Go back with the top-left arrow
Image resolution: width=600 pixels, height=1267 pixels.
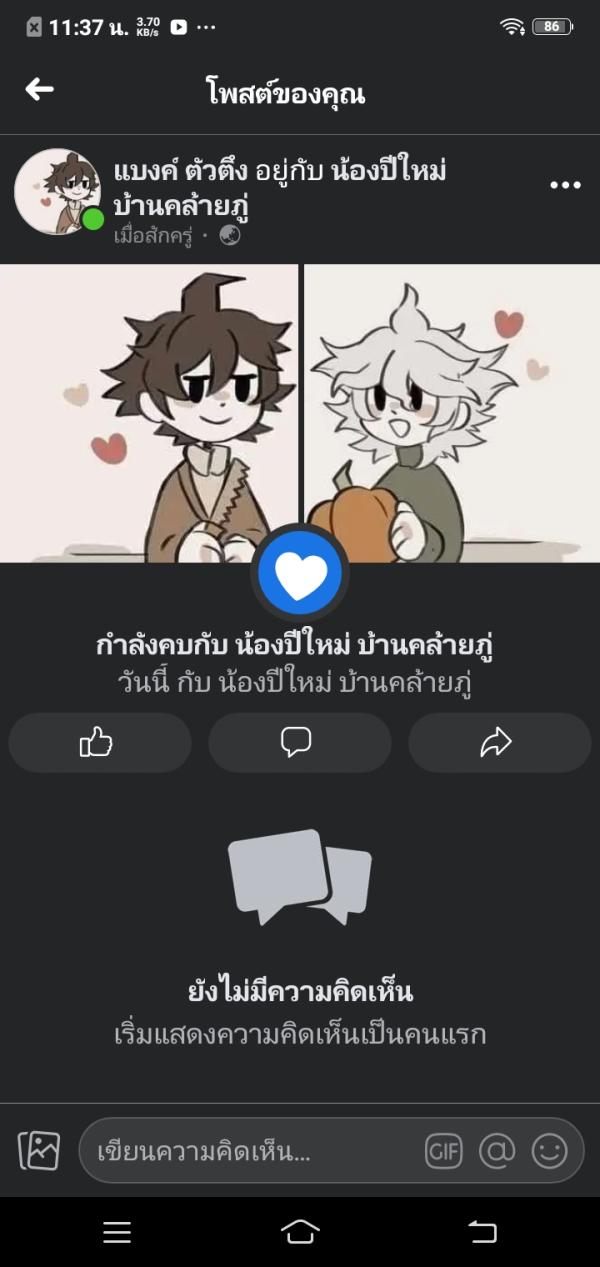[40, 90]
